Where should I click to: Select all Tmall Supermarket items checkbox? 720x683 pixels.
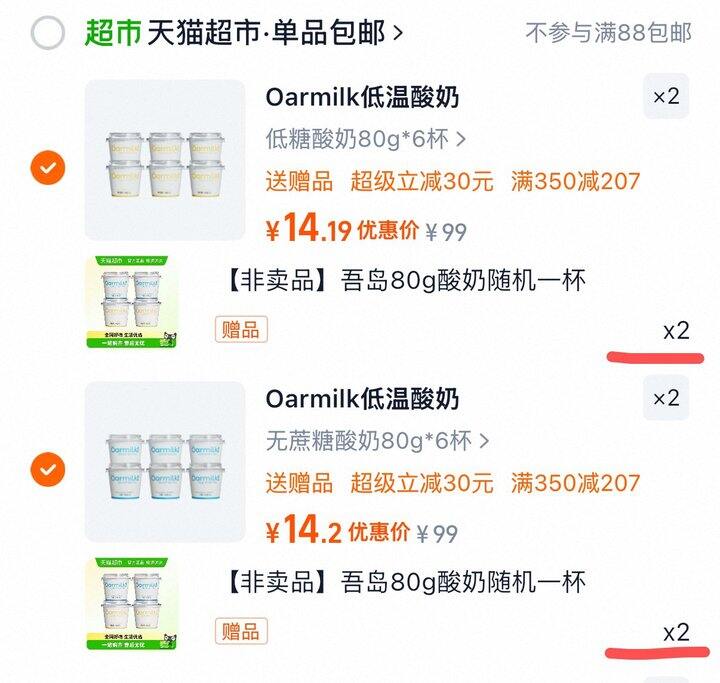48,33
